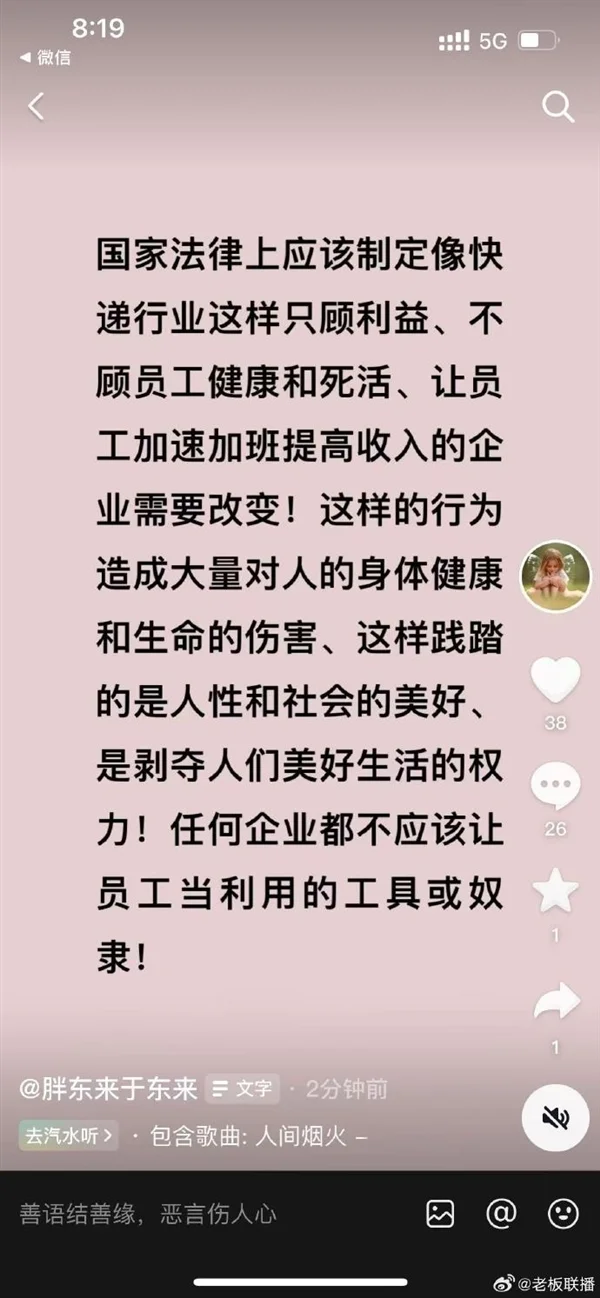600x1298 pixels.
Task: Open search with the magnifier icon
Action: click(x=558, y=106)
